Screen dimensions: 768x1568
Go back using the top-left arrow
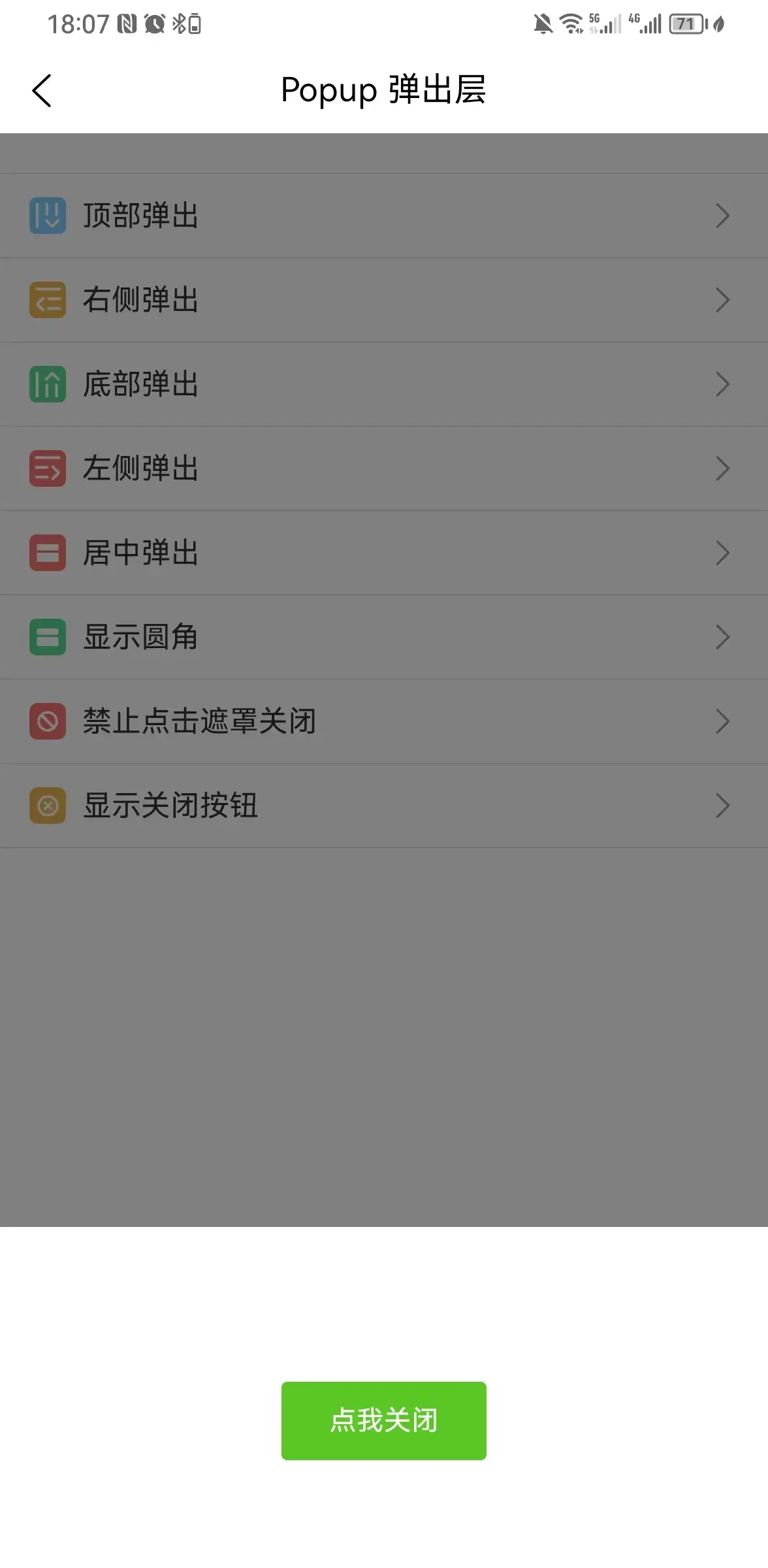click(x=42, y=90)
